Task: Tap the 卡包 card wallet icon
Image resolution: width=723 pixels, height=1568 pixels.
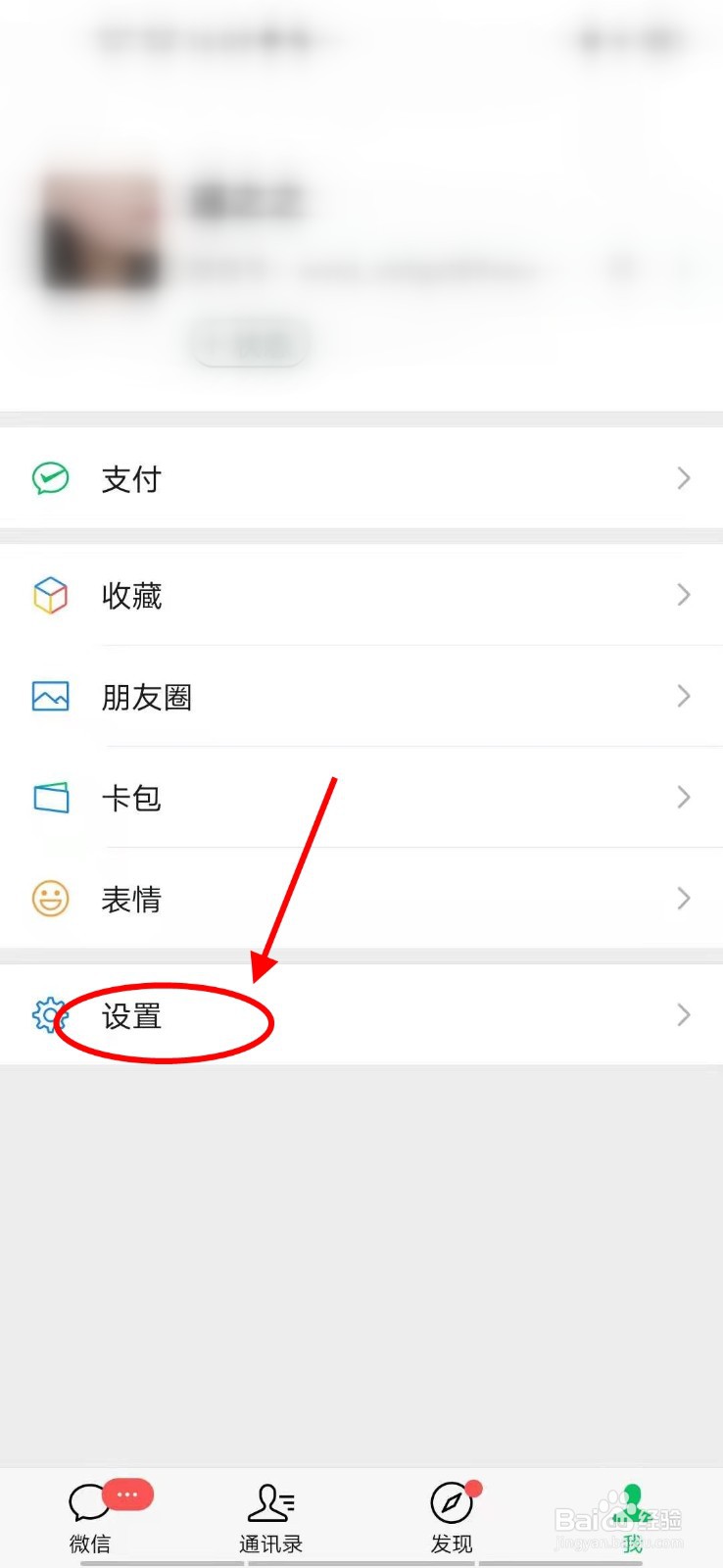Action: (x=49, y=798)
